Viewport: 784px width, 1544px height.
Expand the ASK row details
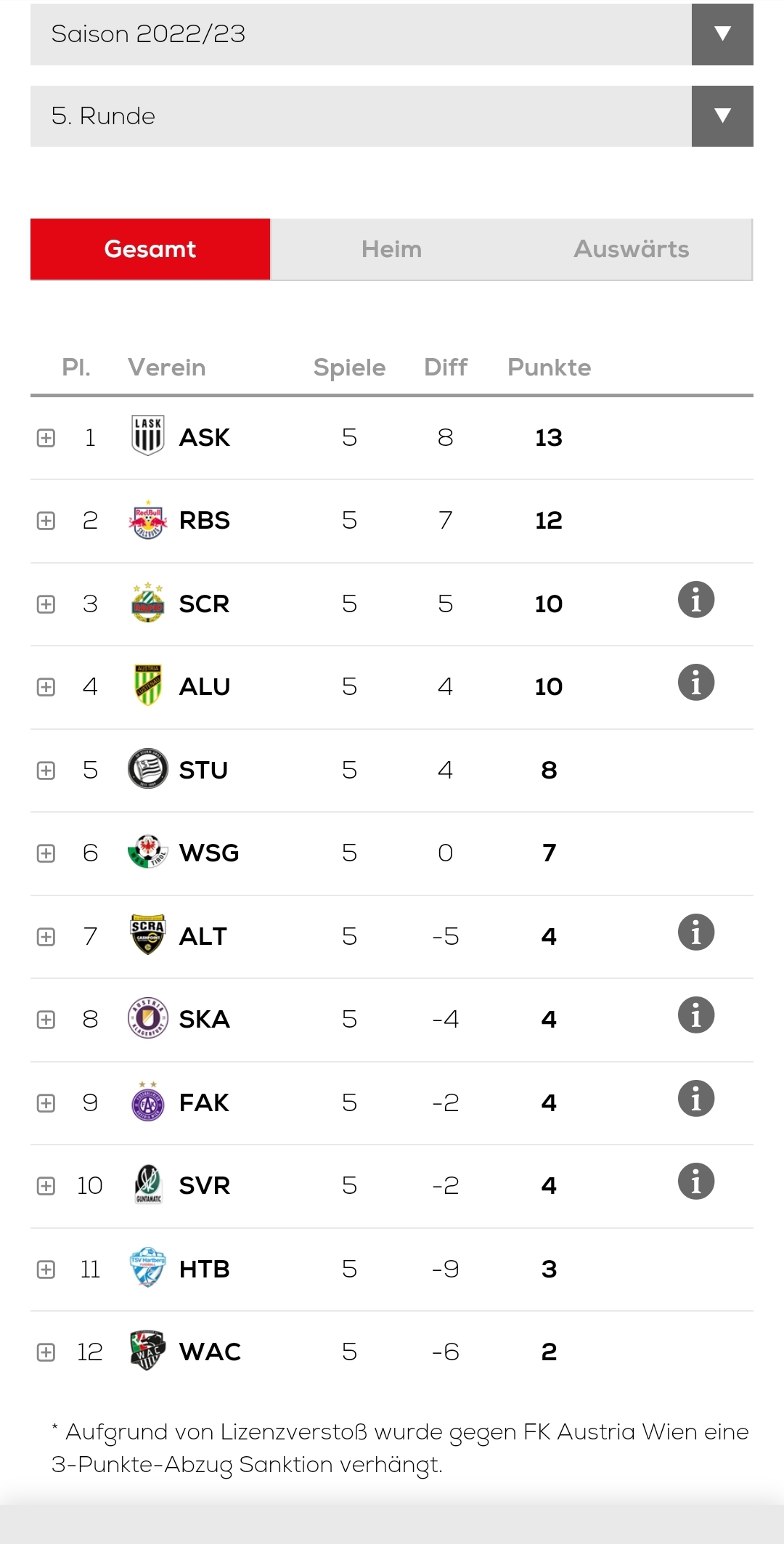(46, 438)
